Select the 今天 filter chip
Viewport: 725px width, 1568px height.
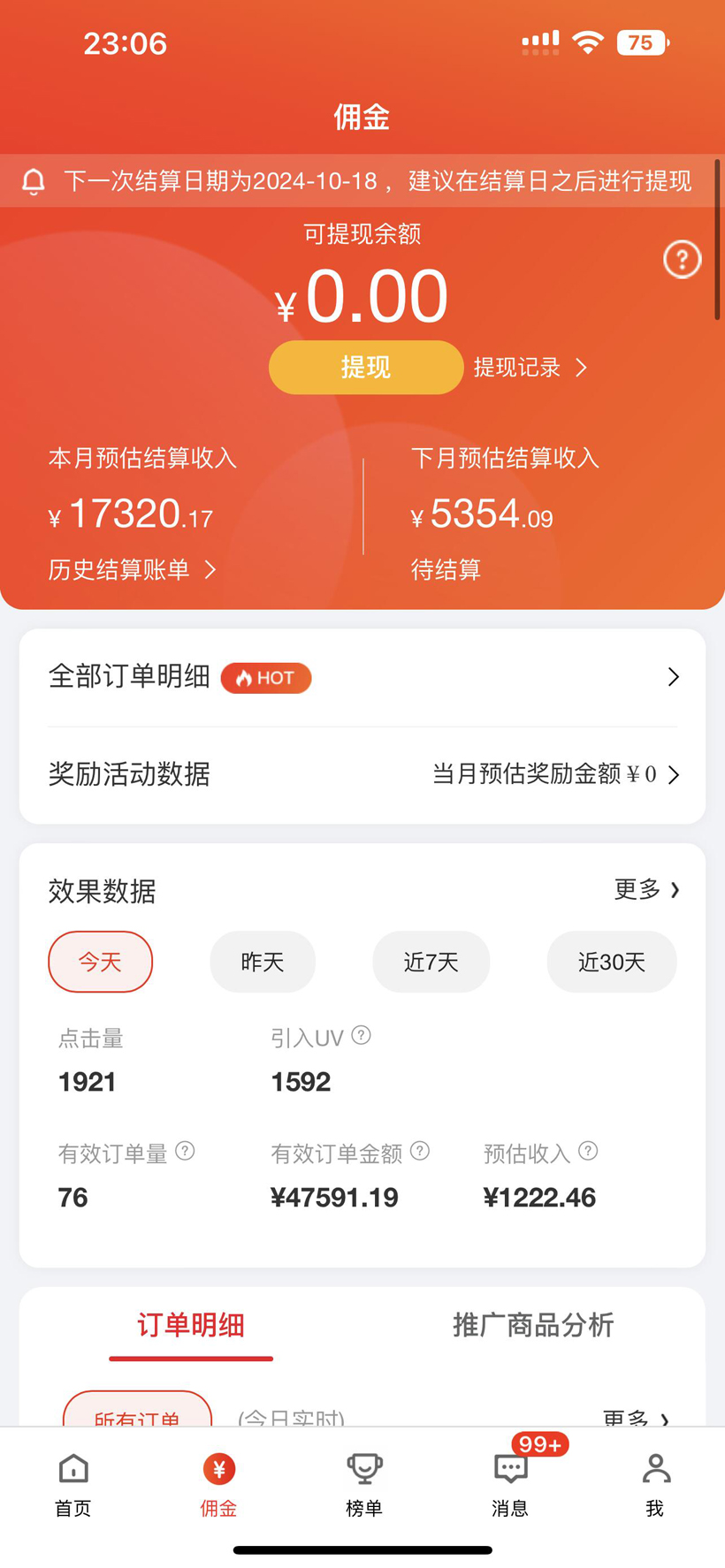pyautogui.click(x=100, y=962)
